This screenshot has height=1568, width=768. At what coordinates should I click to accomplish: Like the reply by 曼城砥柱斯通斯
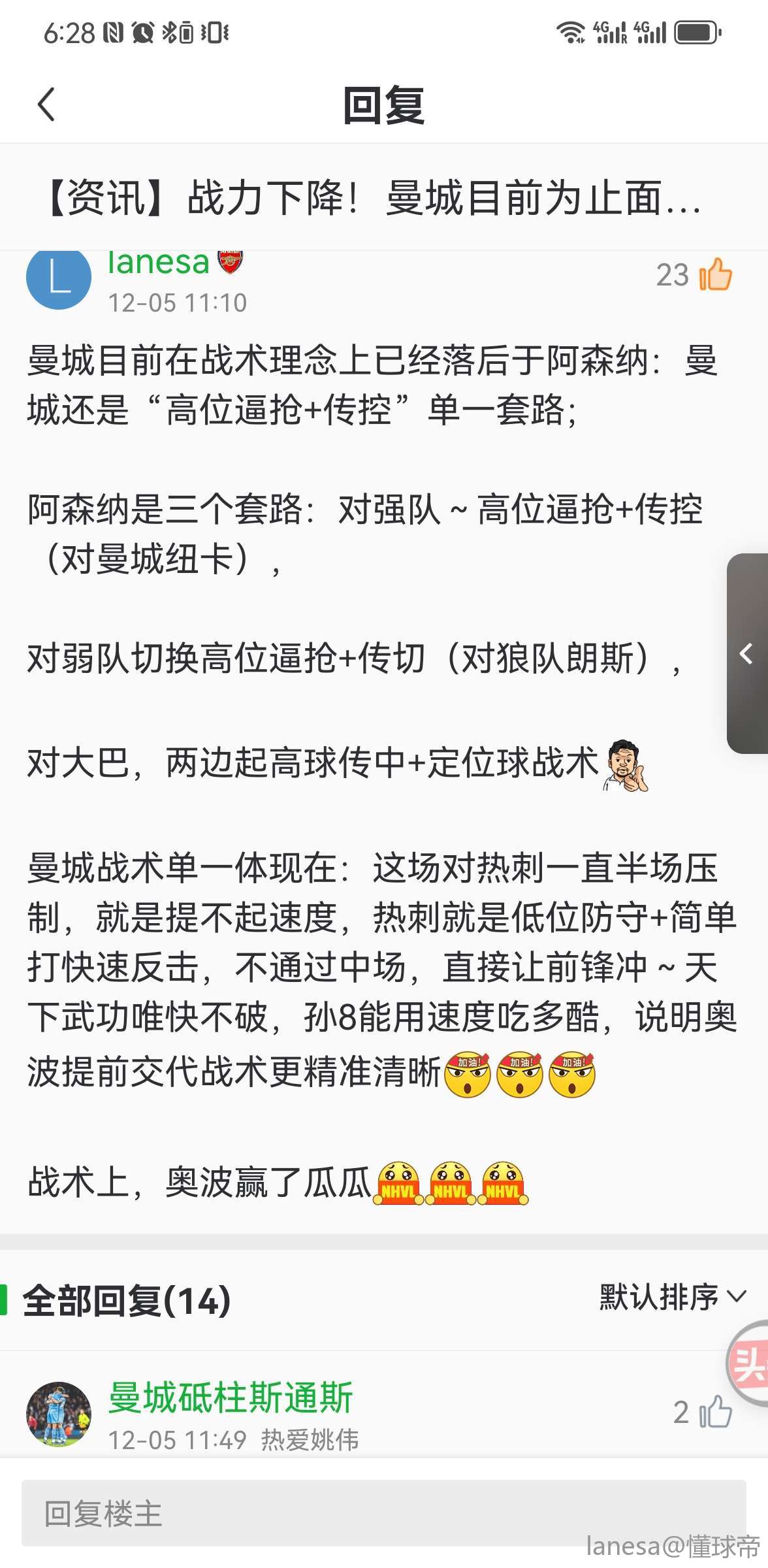(715, 1413)
